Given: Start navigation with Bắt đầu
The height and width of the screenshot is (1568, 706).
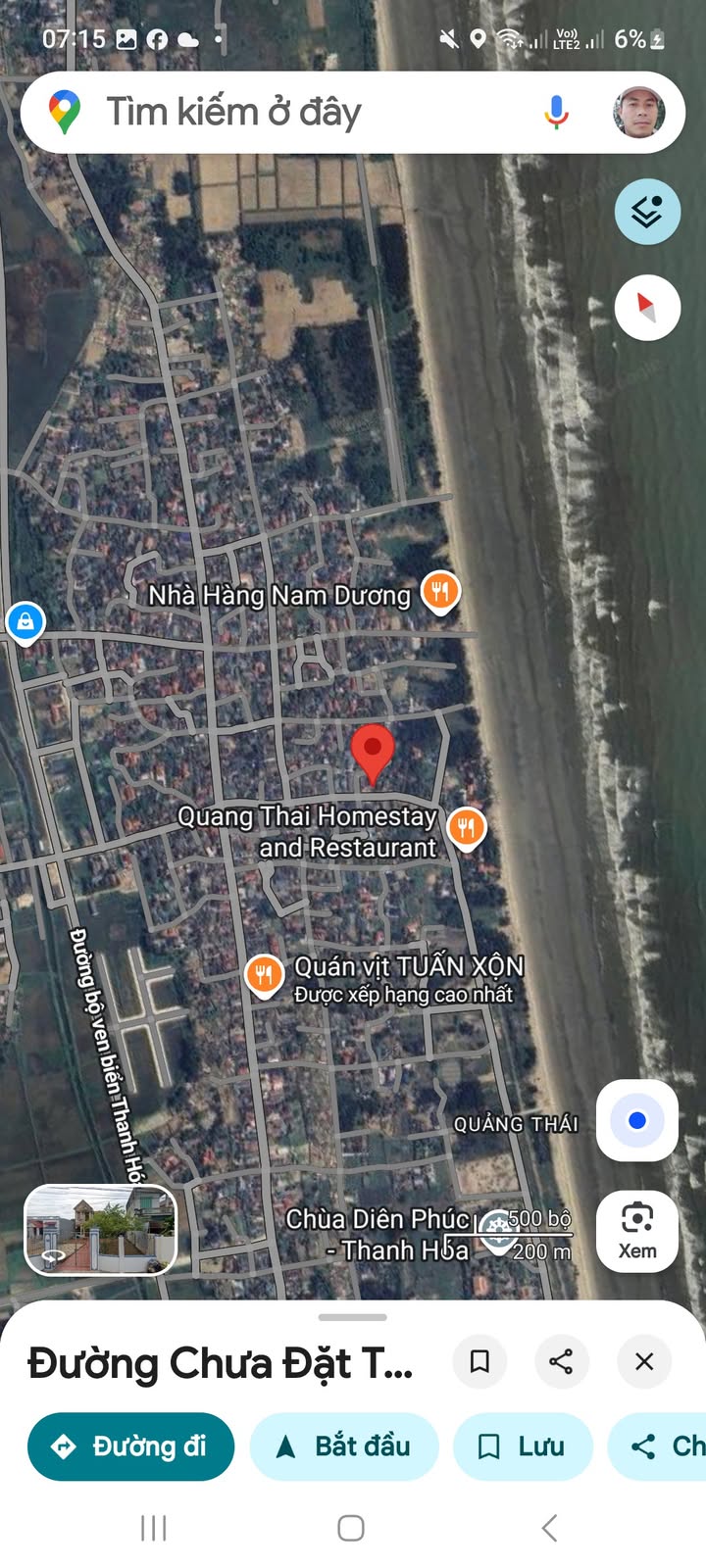Looking at the screenshot, I should click(x=344, y=1446).
